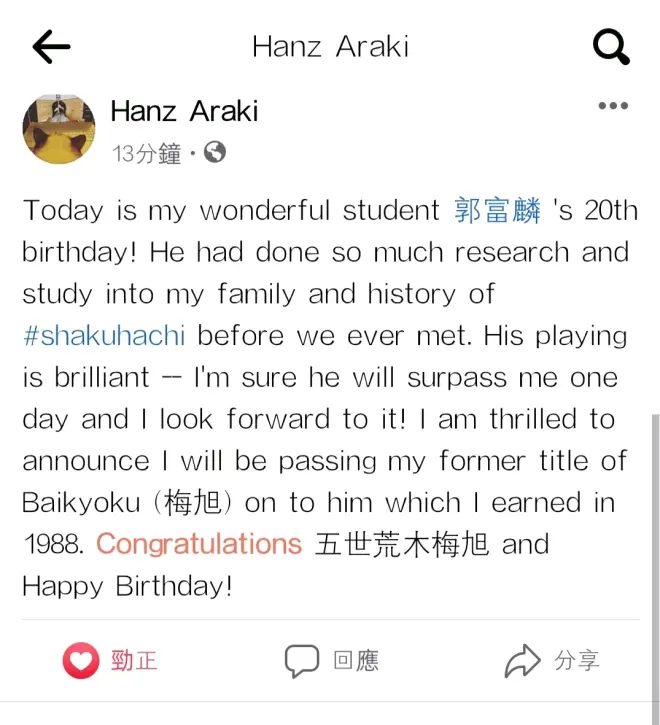Open Hanz Araki's profile picture

[x=59, y=129]
